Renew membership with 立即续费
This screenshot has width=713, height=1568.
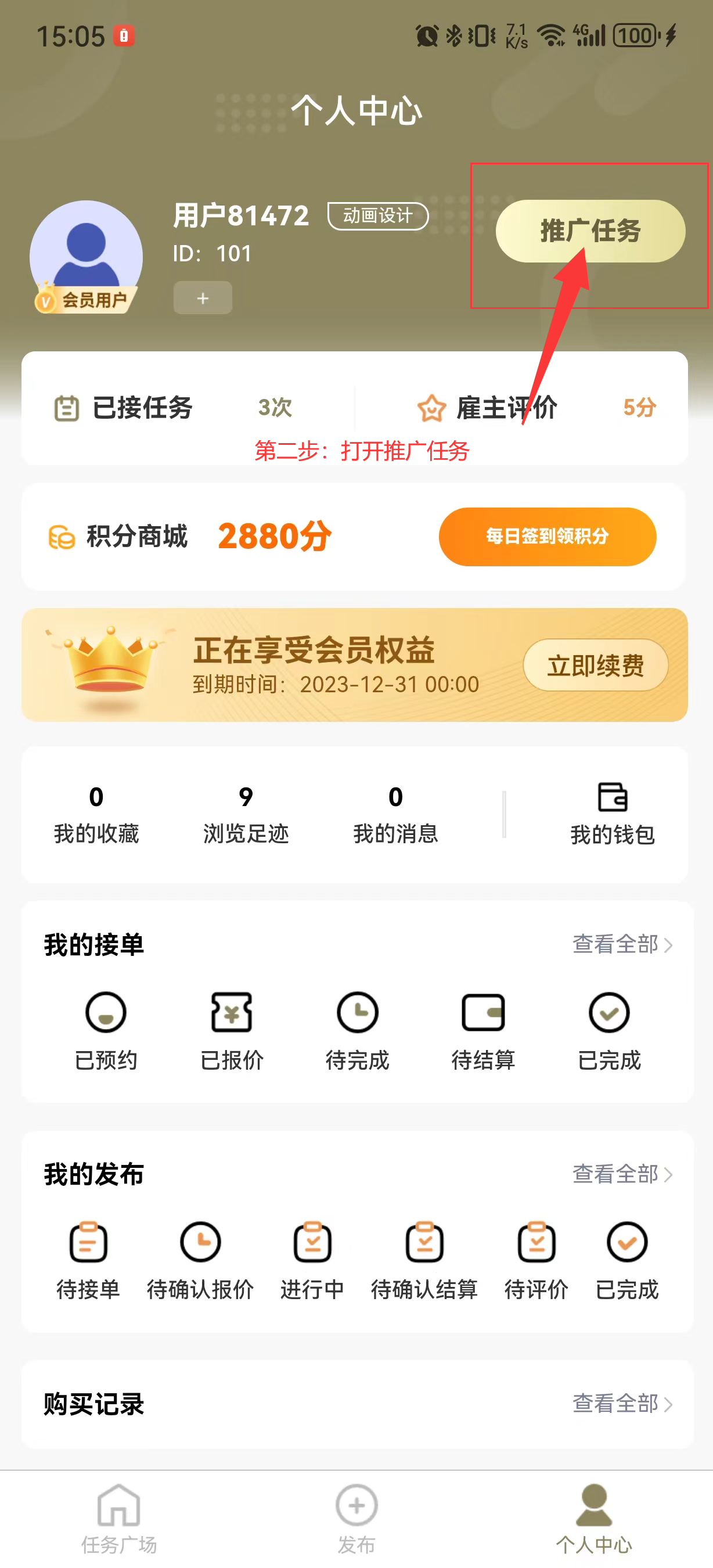click(x=595, y=666)
